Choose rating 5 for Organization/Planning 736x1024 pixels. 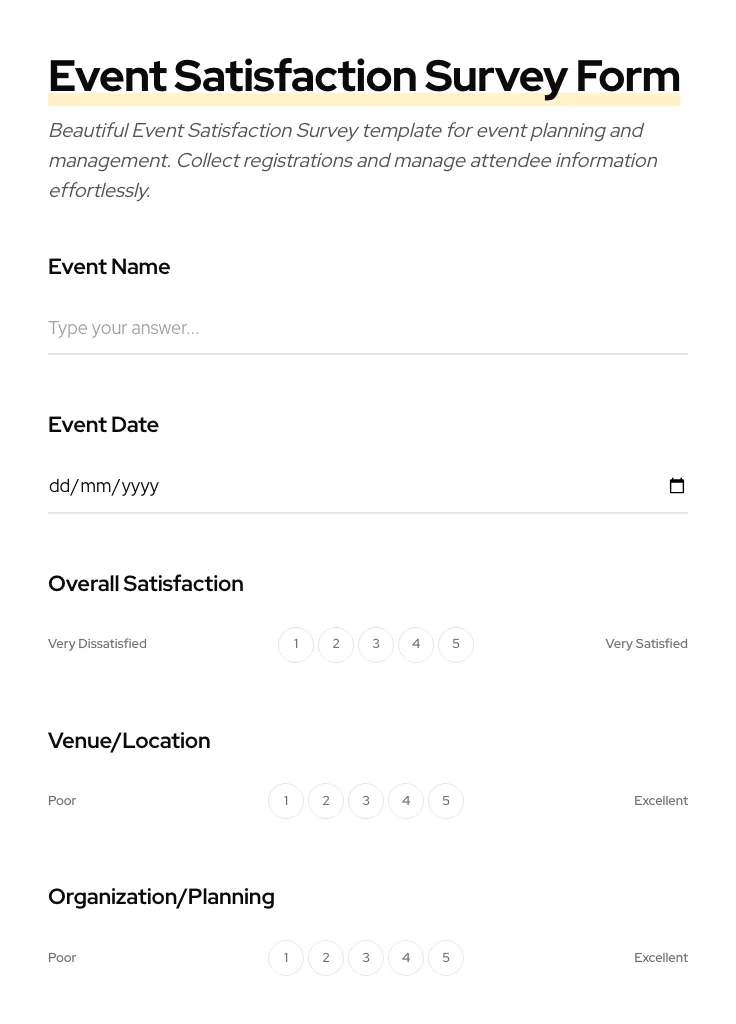point(446,957)
